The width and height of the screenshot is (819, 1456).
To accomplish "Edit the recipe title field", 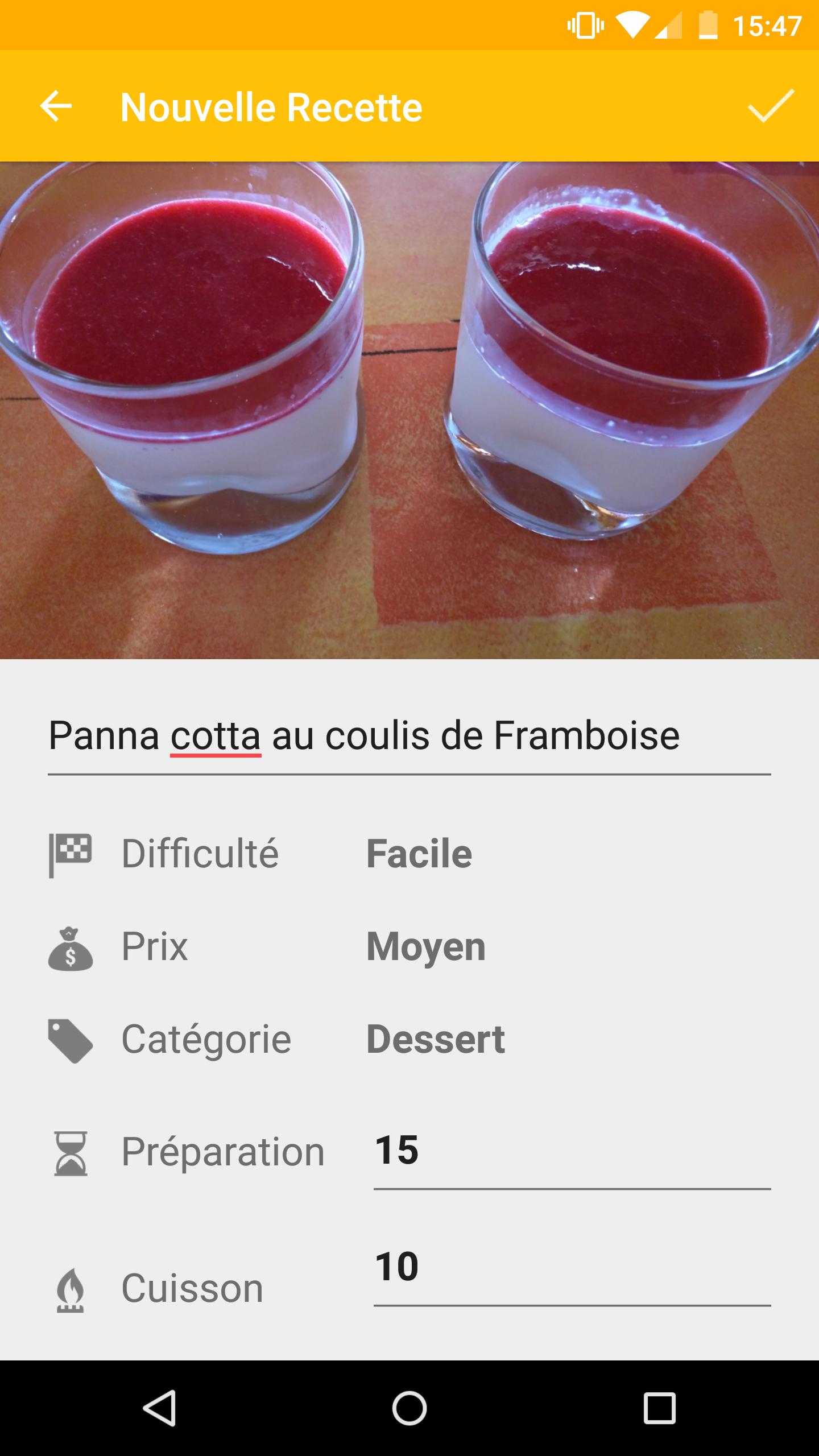I will pyautogui.click(x=364, y=735).
